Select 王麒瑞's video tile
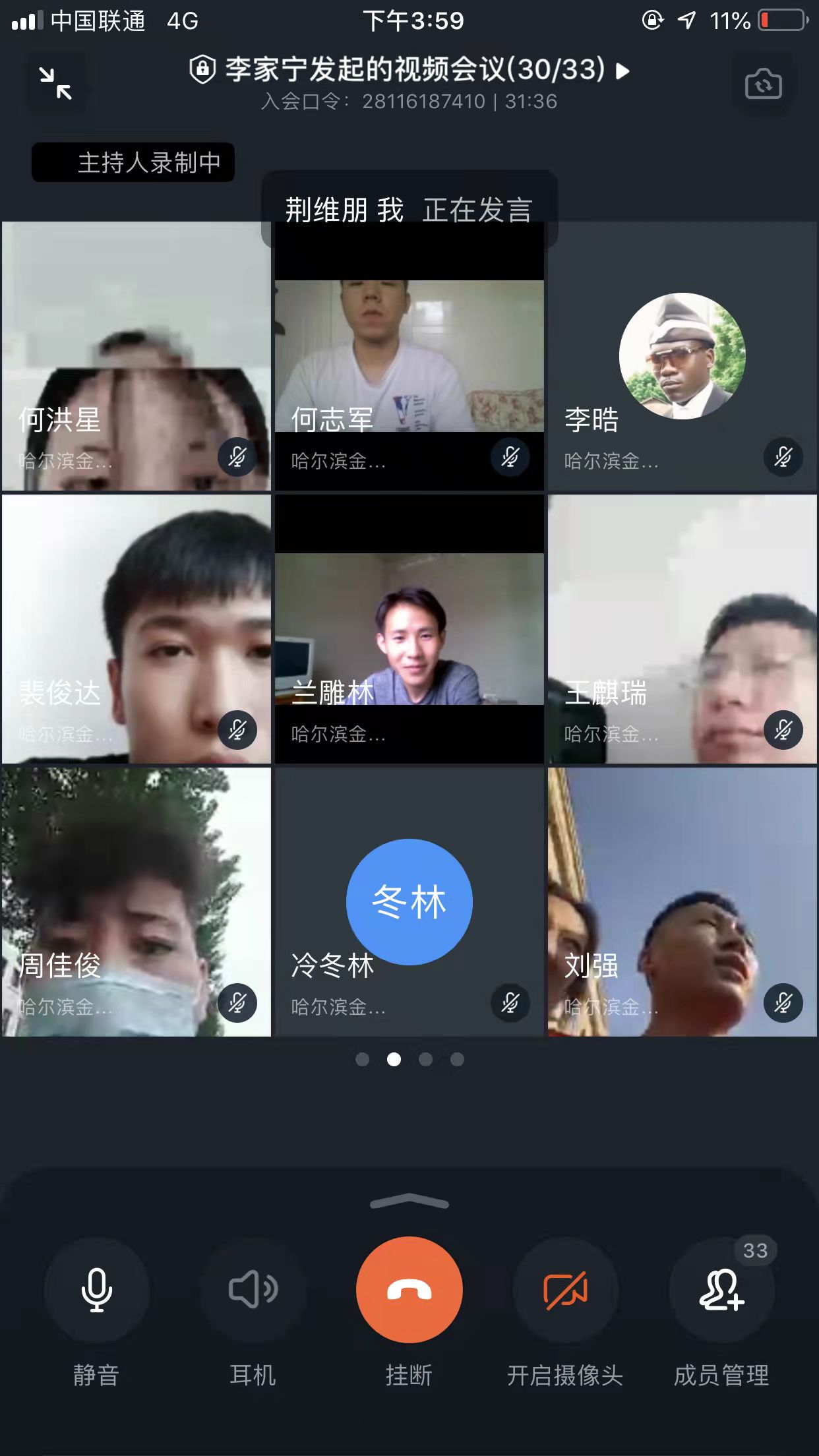Screen dimensions: 819x1456 click(x=682, y=629)
